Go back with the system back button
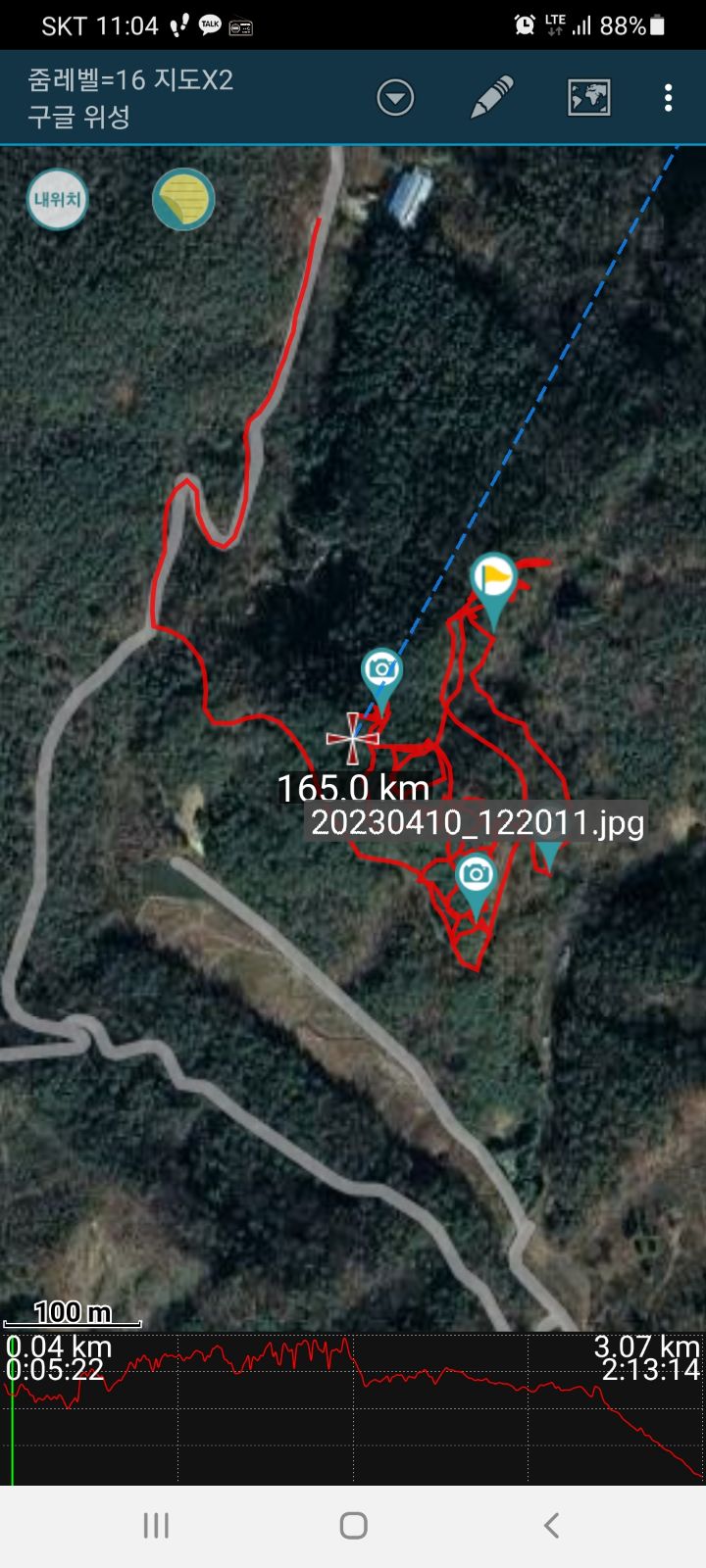 click(551, 1525)
